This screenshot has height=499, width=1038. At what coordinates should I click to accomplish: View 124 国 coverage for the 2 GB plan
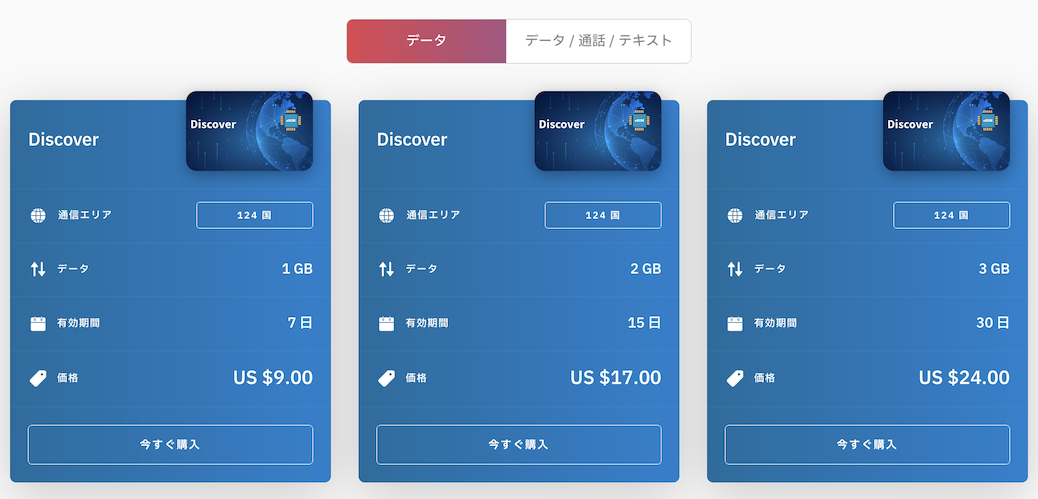tap(602, 215)
